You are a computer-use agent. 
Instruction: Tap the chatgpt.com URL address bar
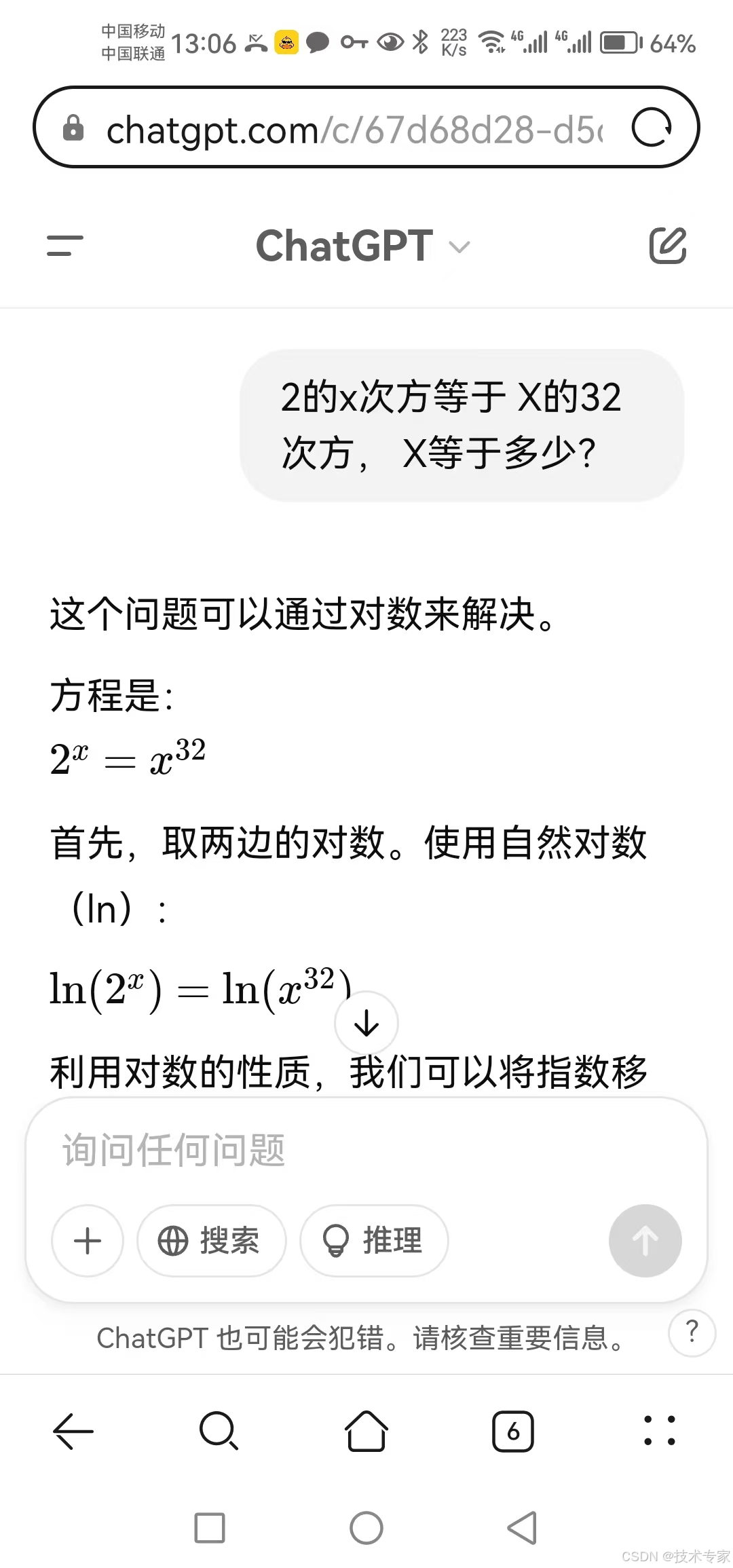click(353, 129)
